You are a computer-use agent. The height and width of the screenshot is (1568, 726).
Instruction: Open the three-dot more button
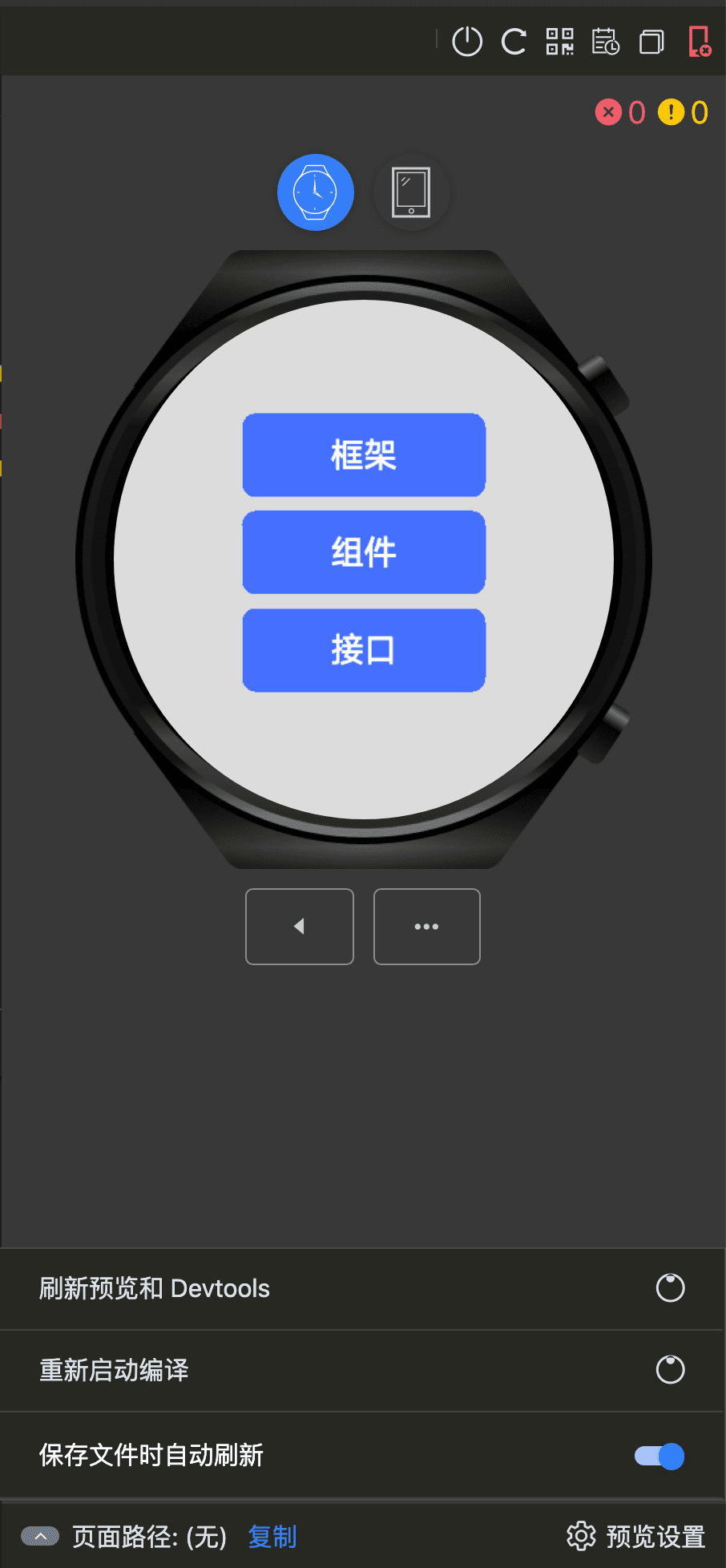pos(426,927)
